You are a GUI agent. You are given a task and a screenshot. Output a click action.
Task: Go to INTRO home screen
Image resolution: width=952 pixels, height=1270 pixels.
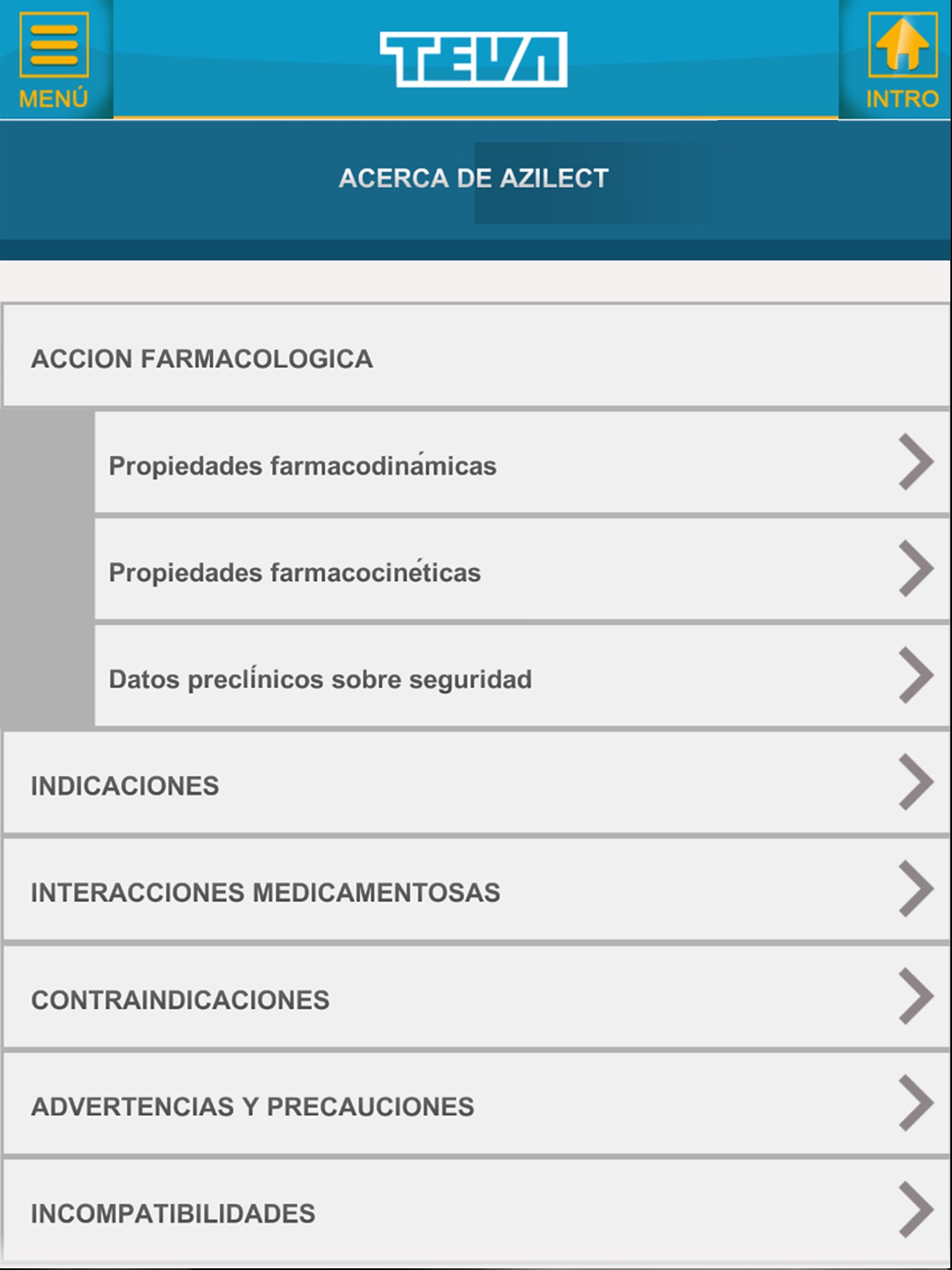(902, 60)
